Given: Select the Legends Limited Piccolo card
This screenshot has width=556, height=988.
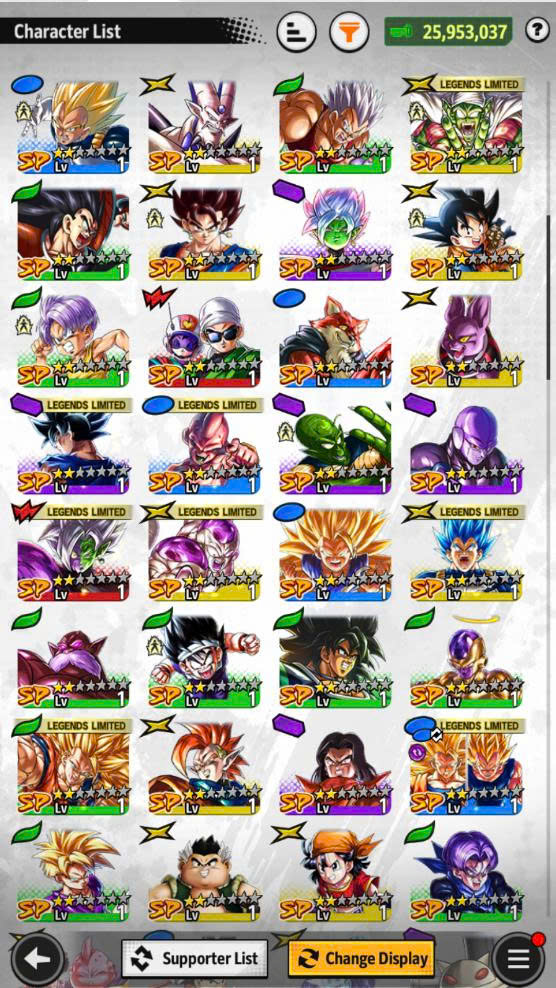Looking at the screenshot, I should coord(466,125).
